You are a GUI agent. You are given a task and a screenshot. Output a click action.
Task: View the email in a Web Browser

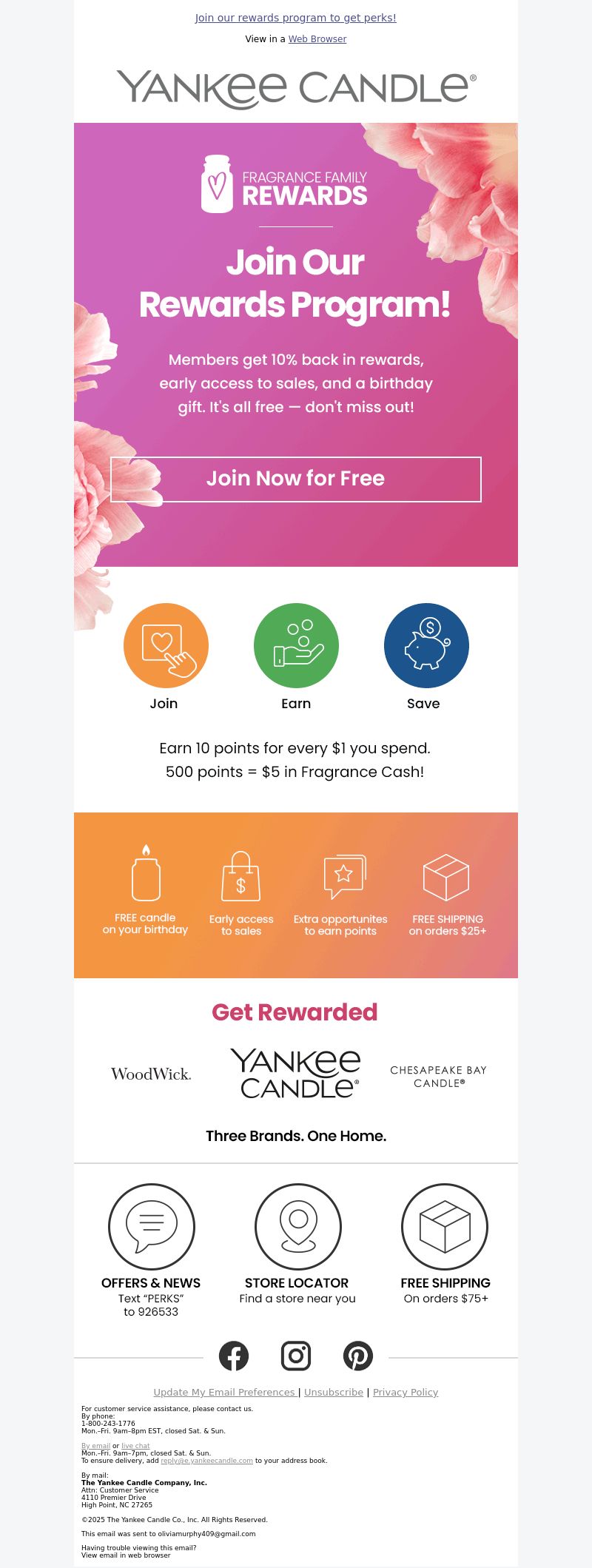tap(317, 39)
